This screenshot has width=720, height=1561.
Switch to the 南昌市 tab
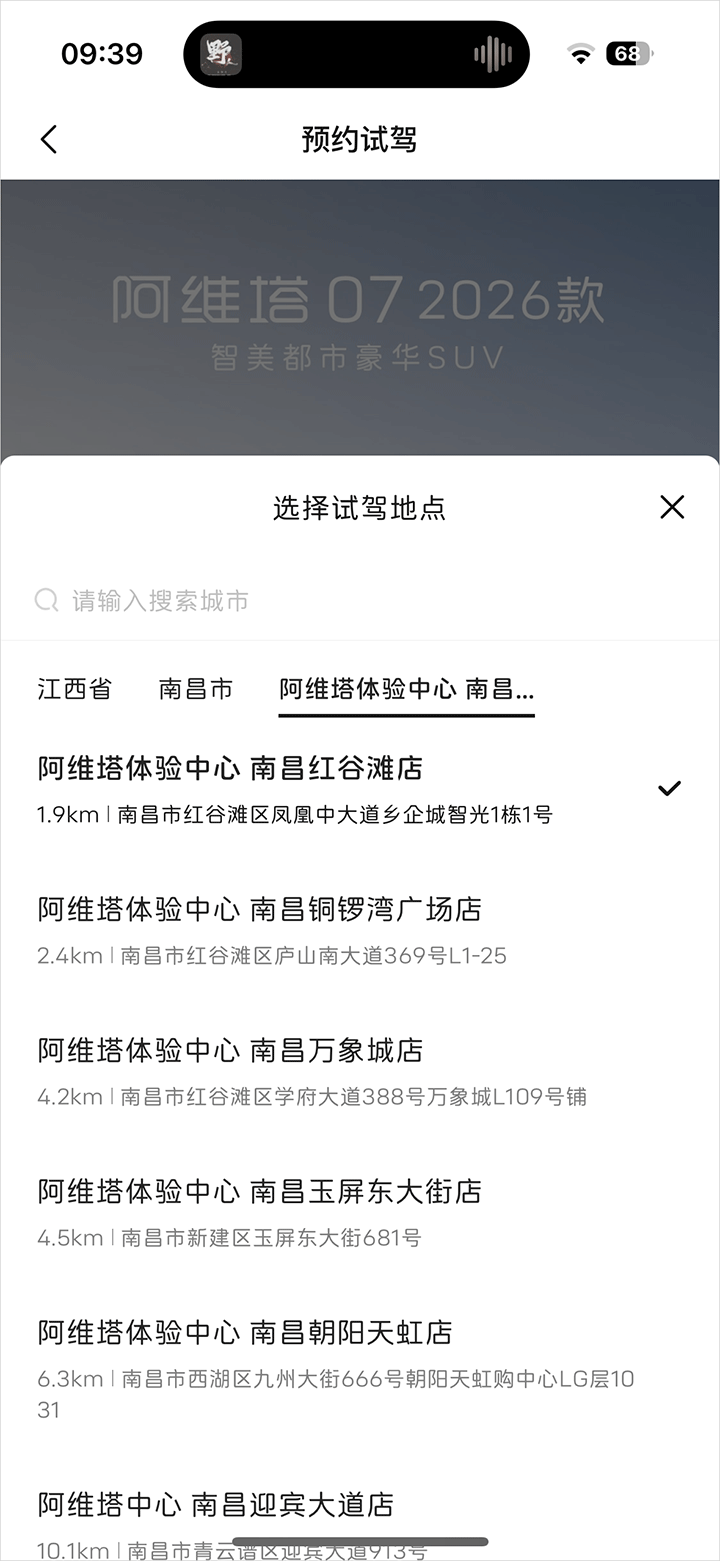(196, 689)
